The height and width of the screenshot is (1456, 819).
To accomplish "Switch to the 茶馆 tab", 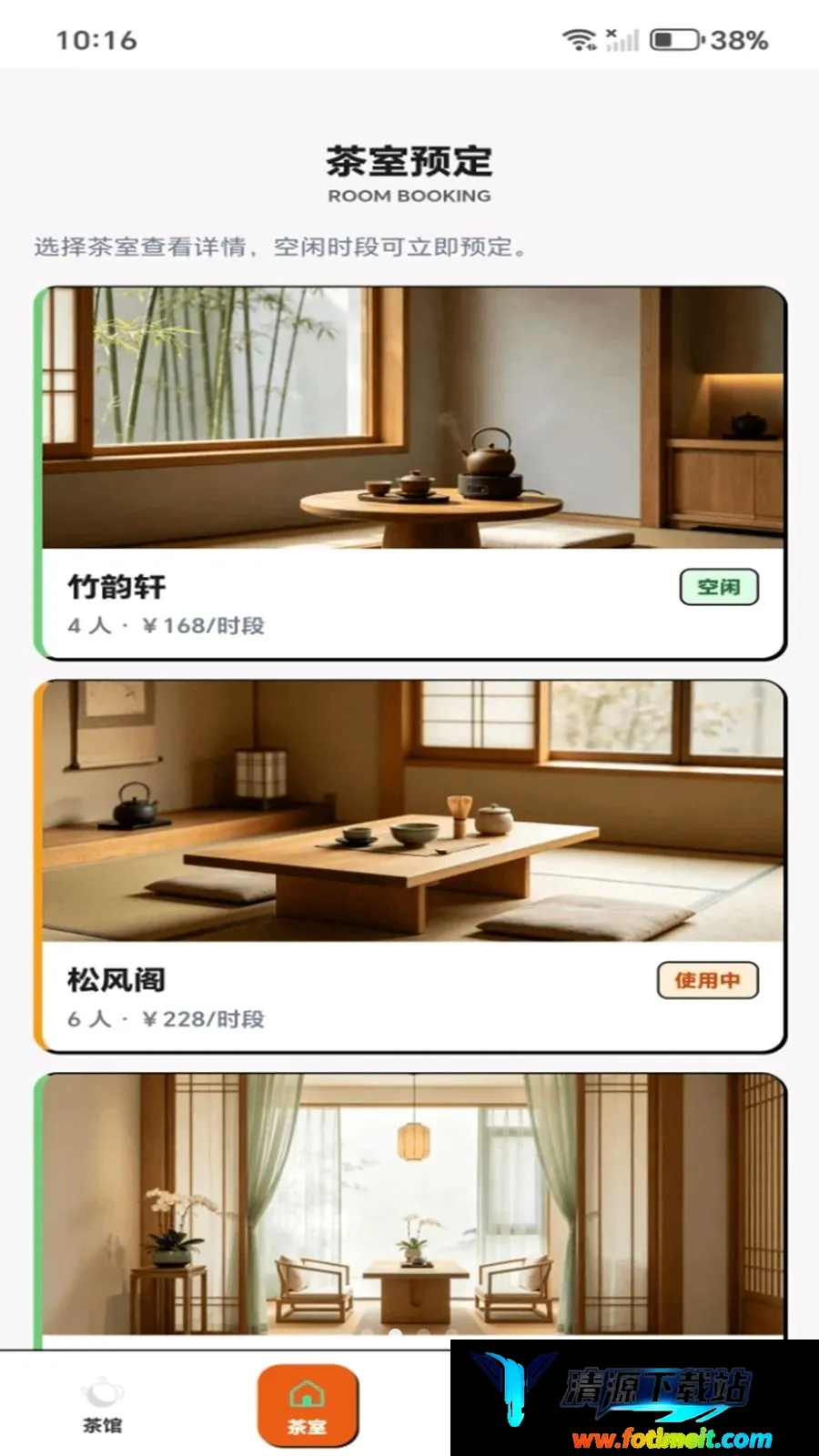I will tap(102, 1406).
